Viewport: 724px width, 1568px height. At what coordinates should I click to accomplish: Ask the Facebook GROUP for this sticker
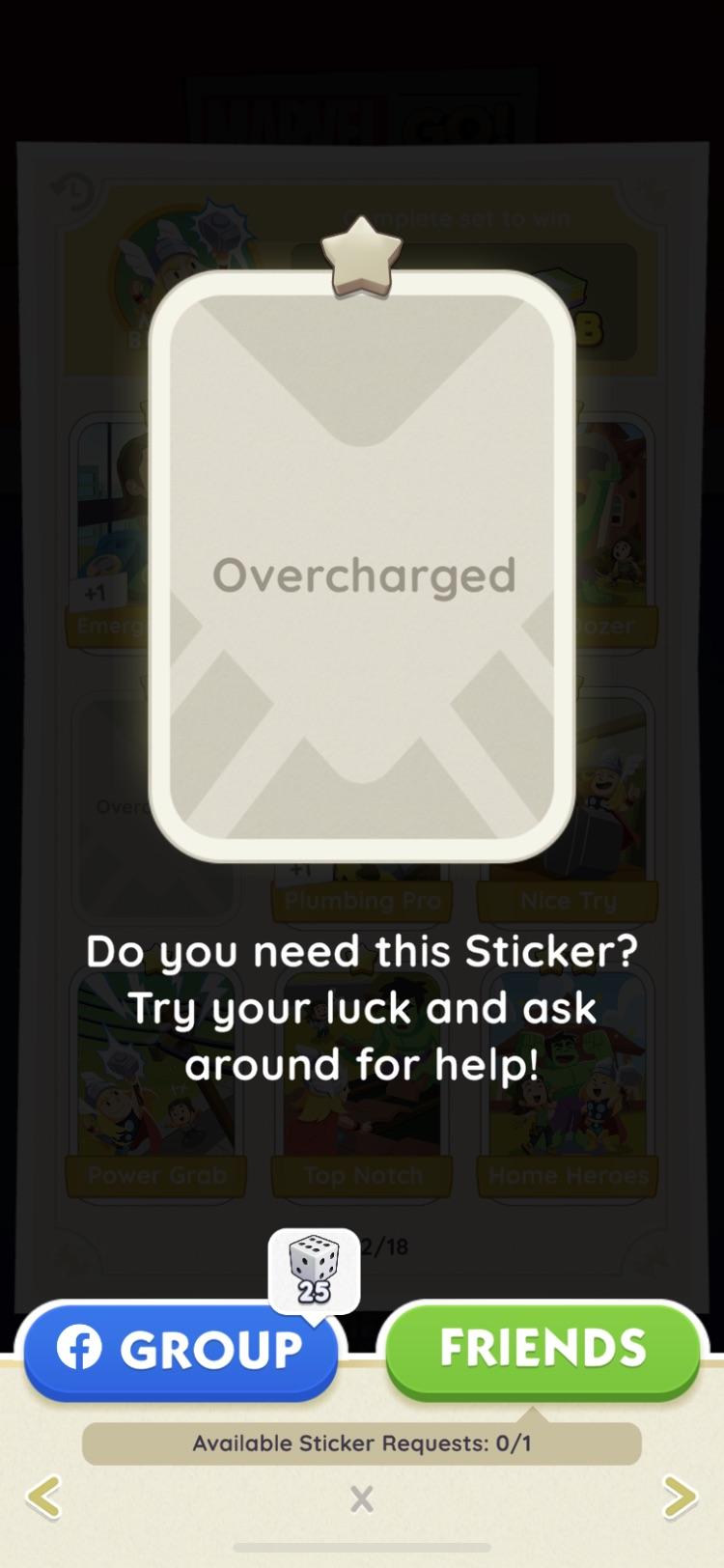click(181, 1350)
